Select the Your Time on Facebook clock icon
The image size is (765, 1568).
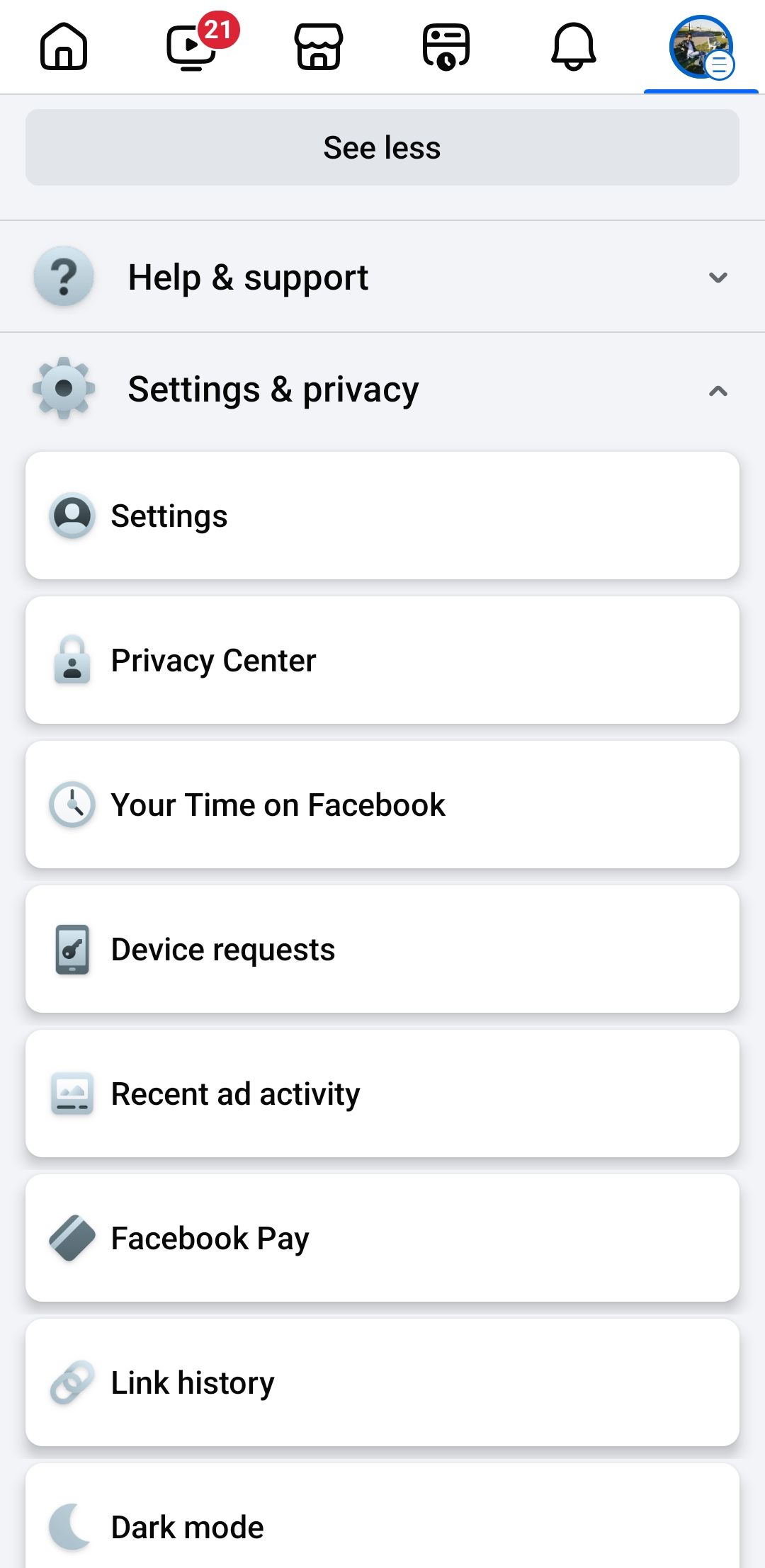(x=72, y=804)
